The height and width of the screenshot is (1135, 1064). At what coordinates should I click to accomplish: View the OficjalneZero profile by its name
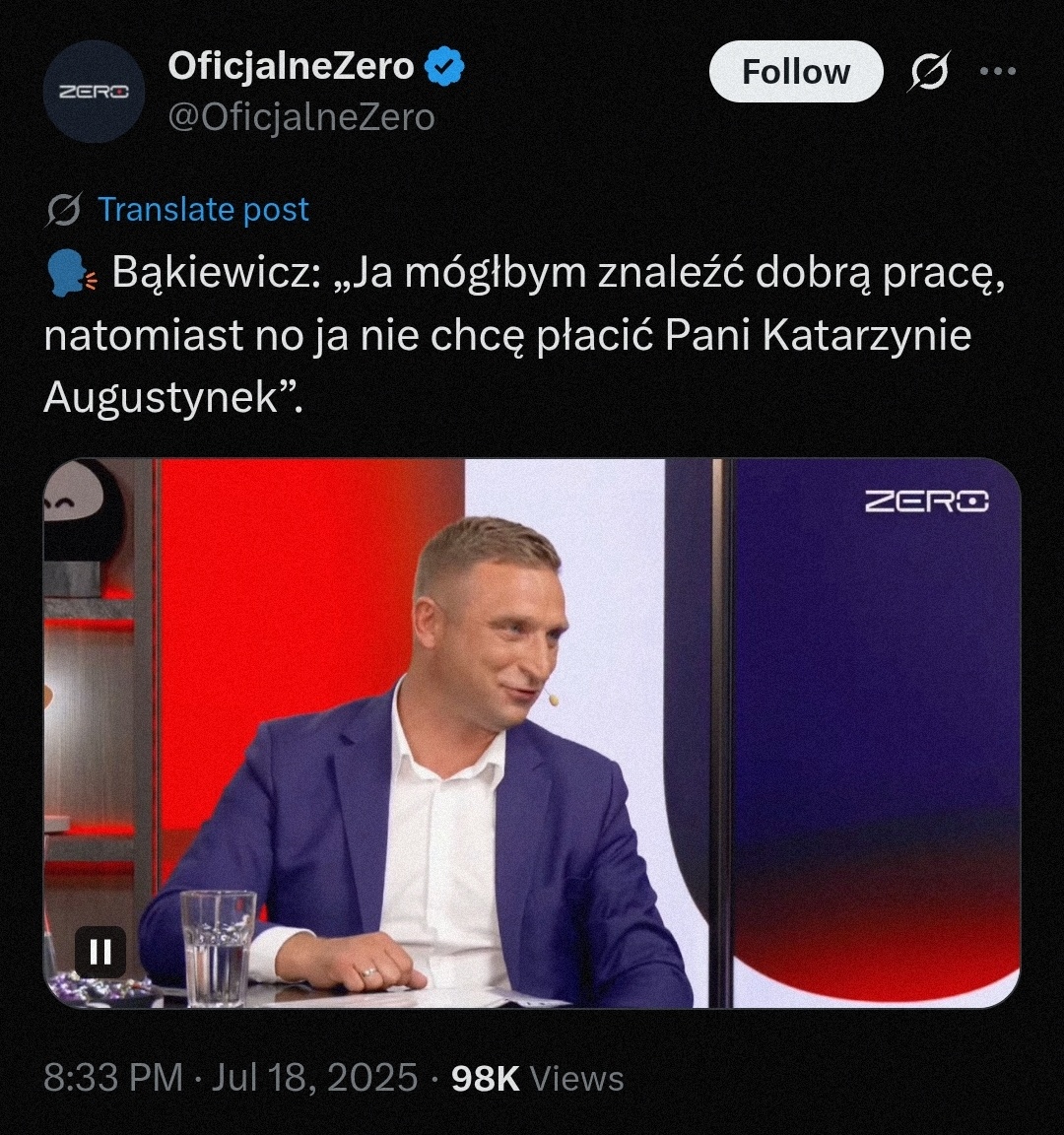[291, 66]
